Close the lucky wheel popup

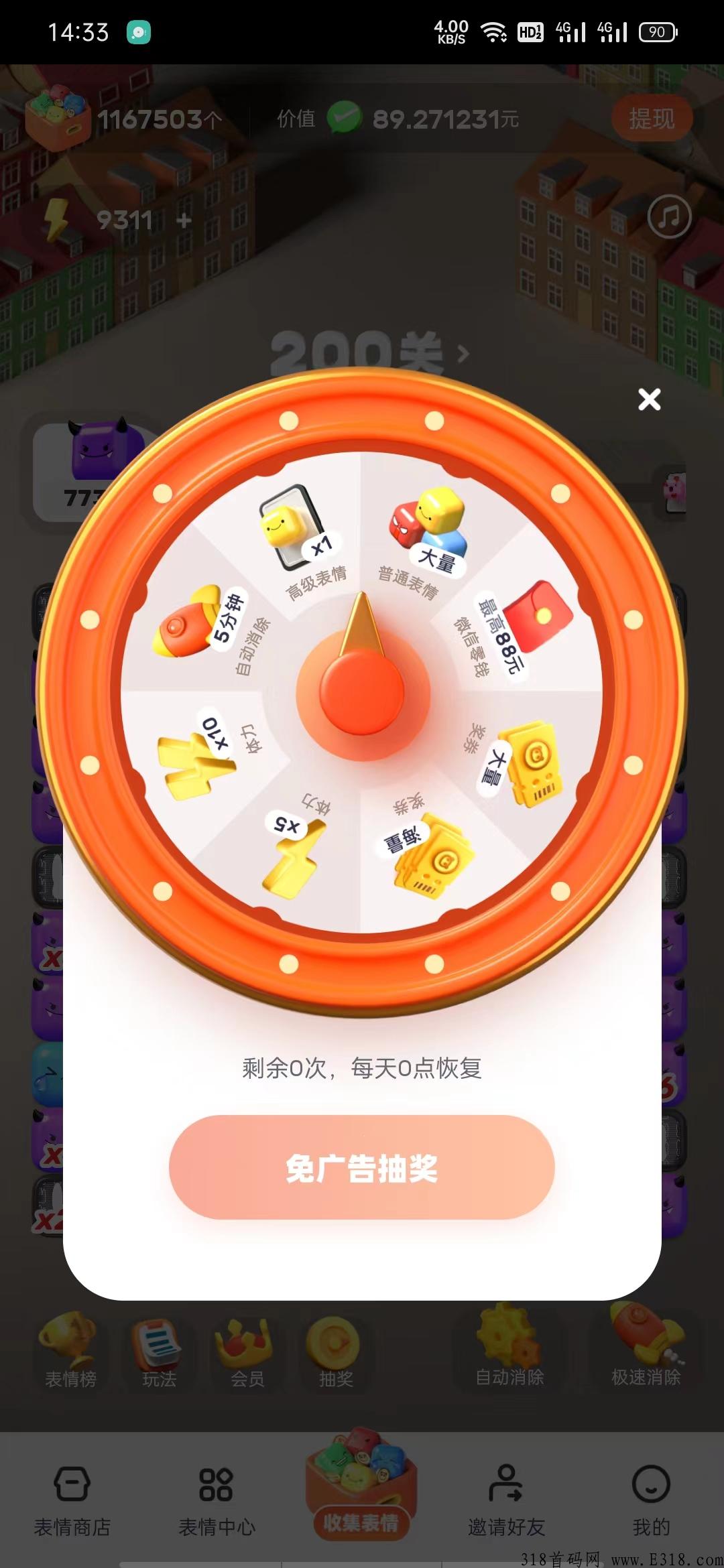(649, 399)
